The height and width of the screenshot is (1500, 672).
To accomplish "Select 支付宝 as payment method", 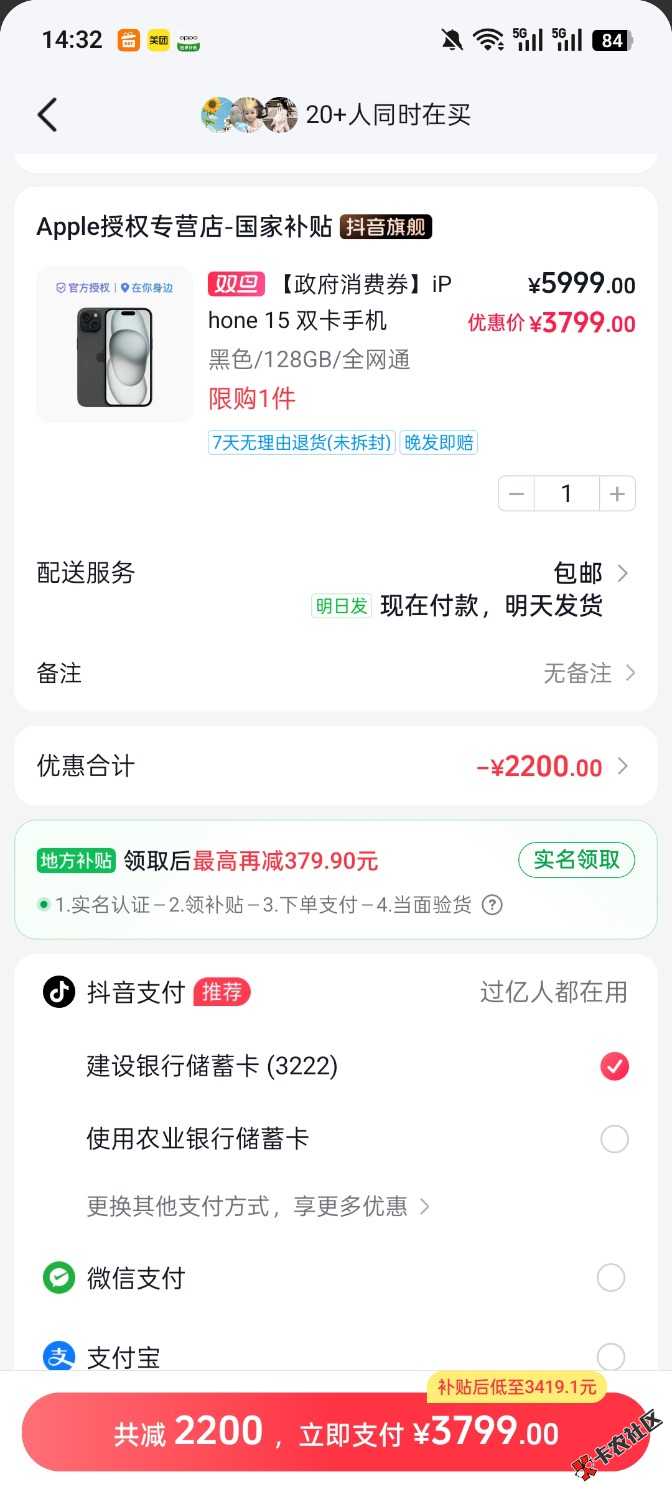I will point(610,1356).
